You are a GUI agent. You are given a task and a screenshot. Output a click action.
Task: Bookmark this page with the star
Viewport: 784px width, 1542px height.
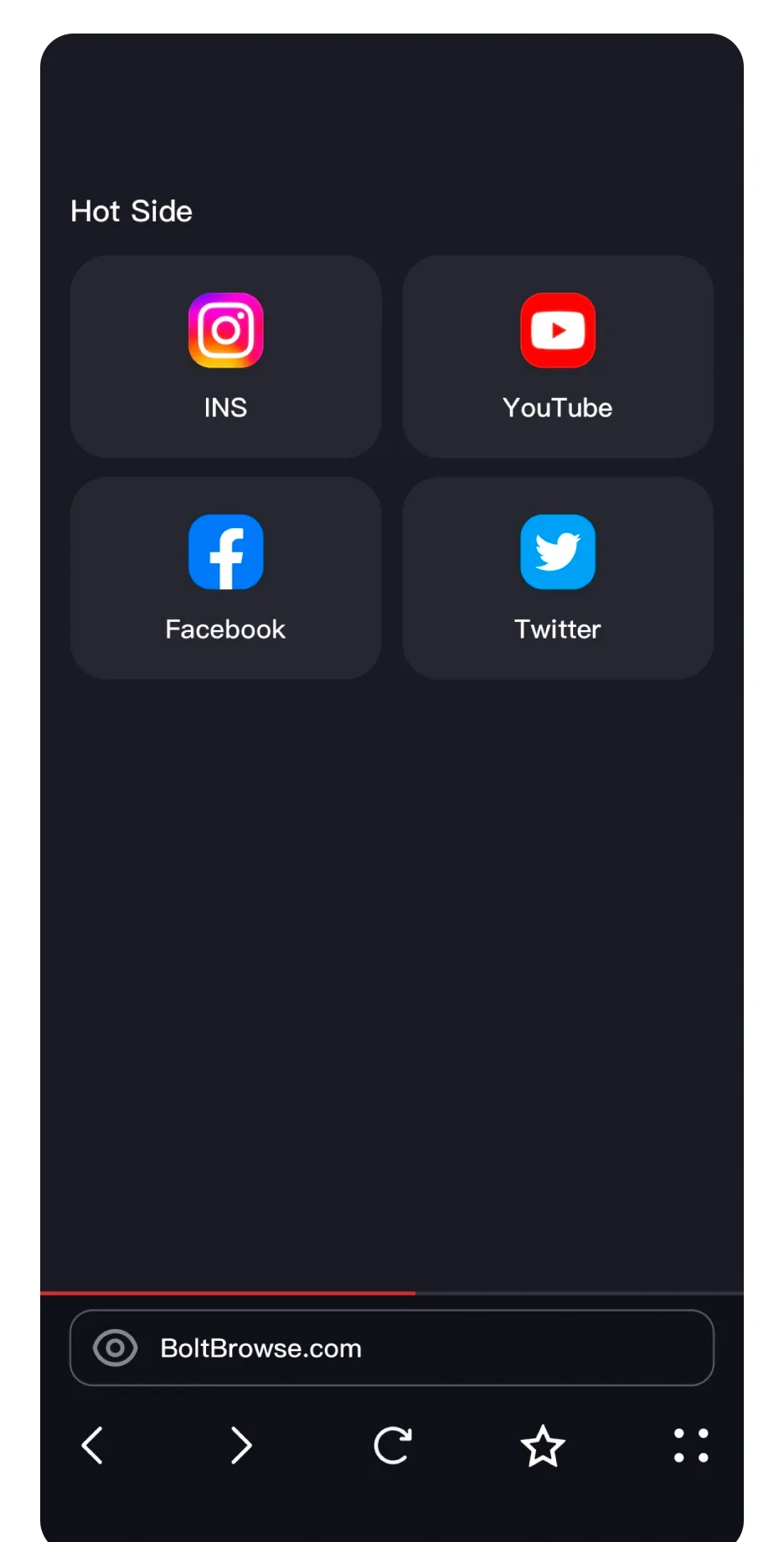coord(543,1446)
